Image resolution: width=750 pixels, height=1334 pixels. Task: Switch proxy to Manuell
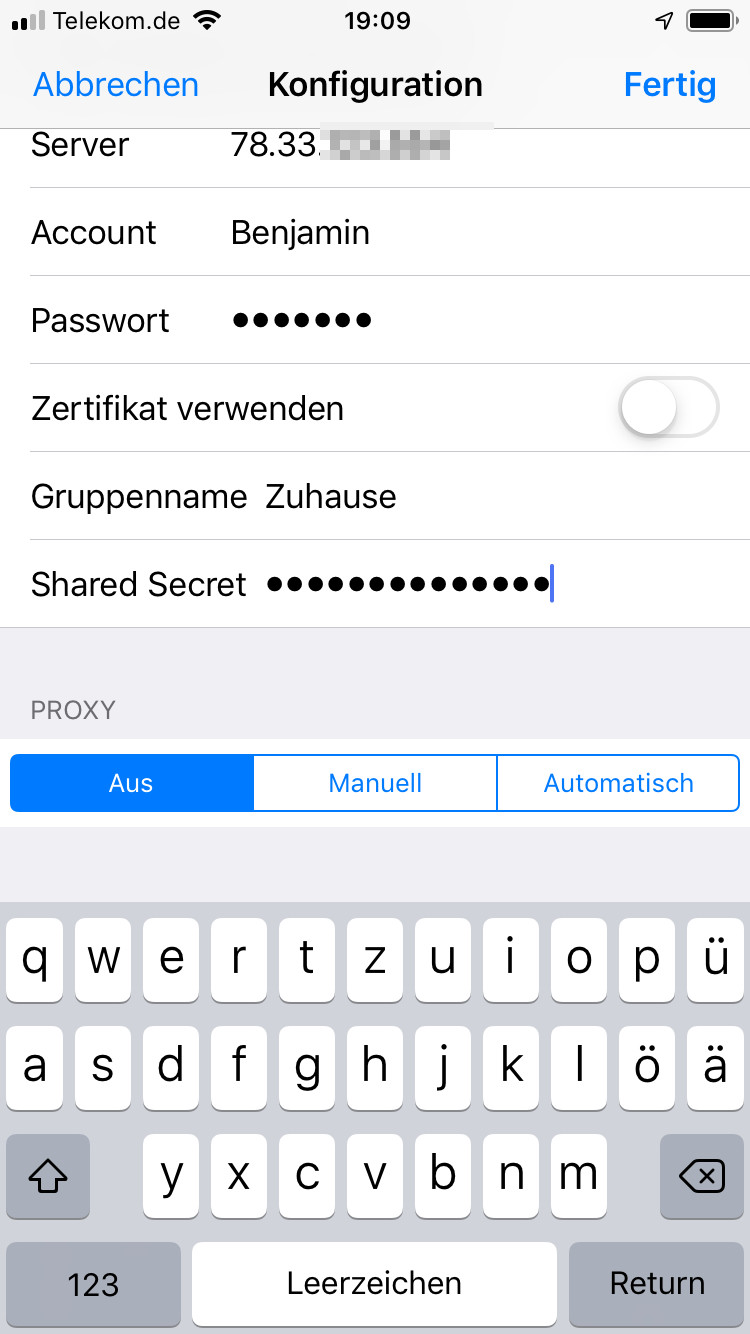[375, 783]
